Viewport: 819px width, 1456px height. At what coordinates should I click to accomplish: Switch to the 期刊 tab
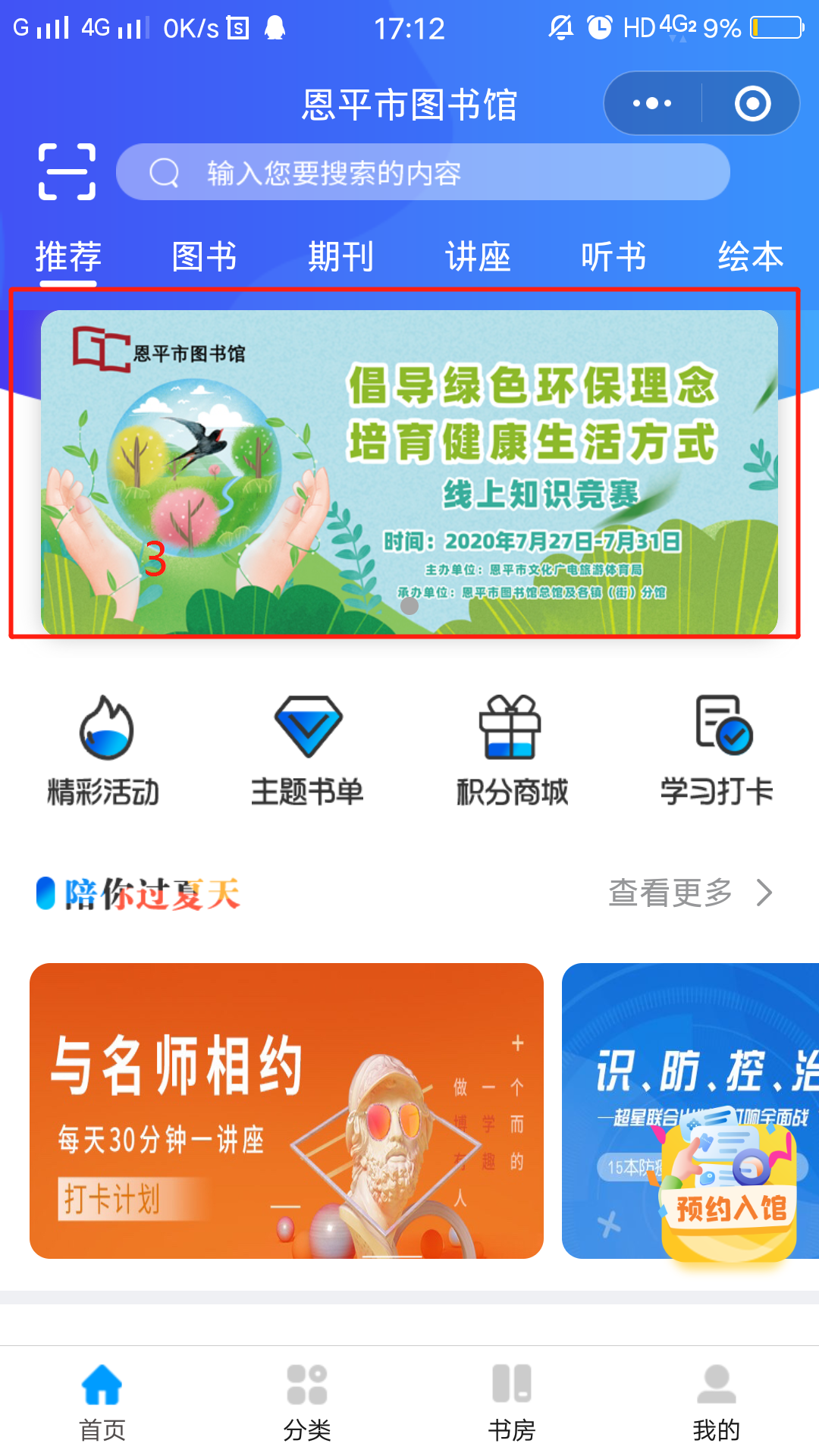pyautogui.click(x=340, y=256)
